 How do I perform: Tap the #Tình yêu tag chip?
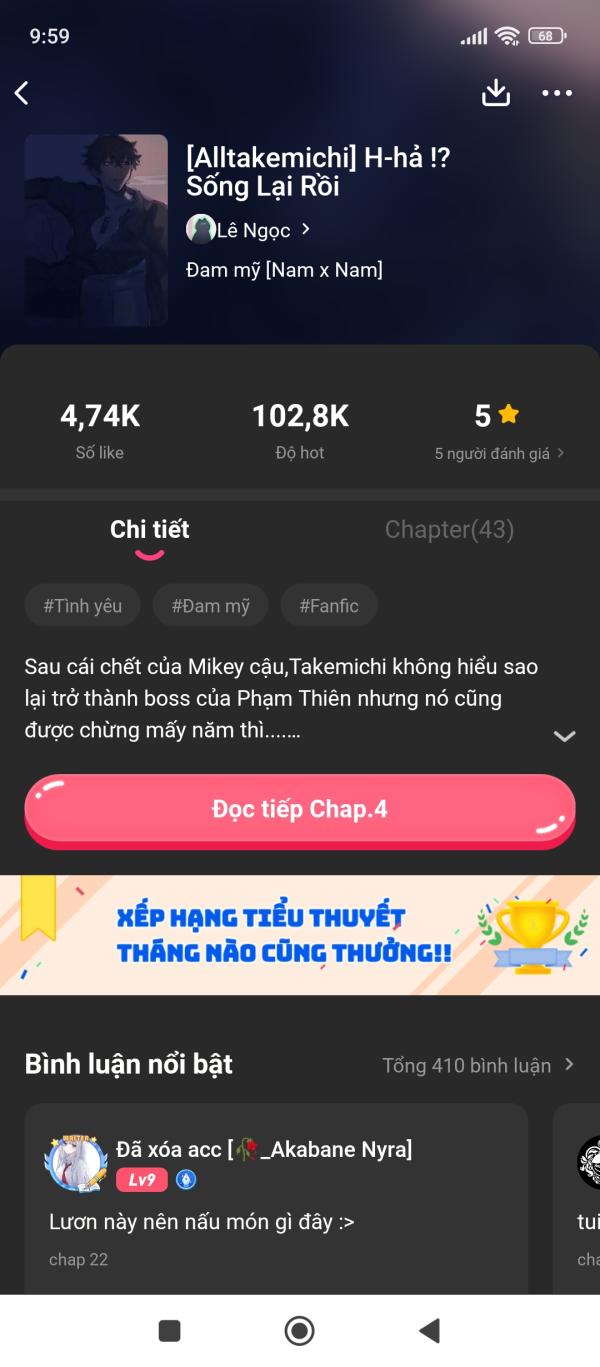point(83,606)
